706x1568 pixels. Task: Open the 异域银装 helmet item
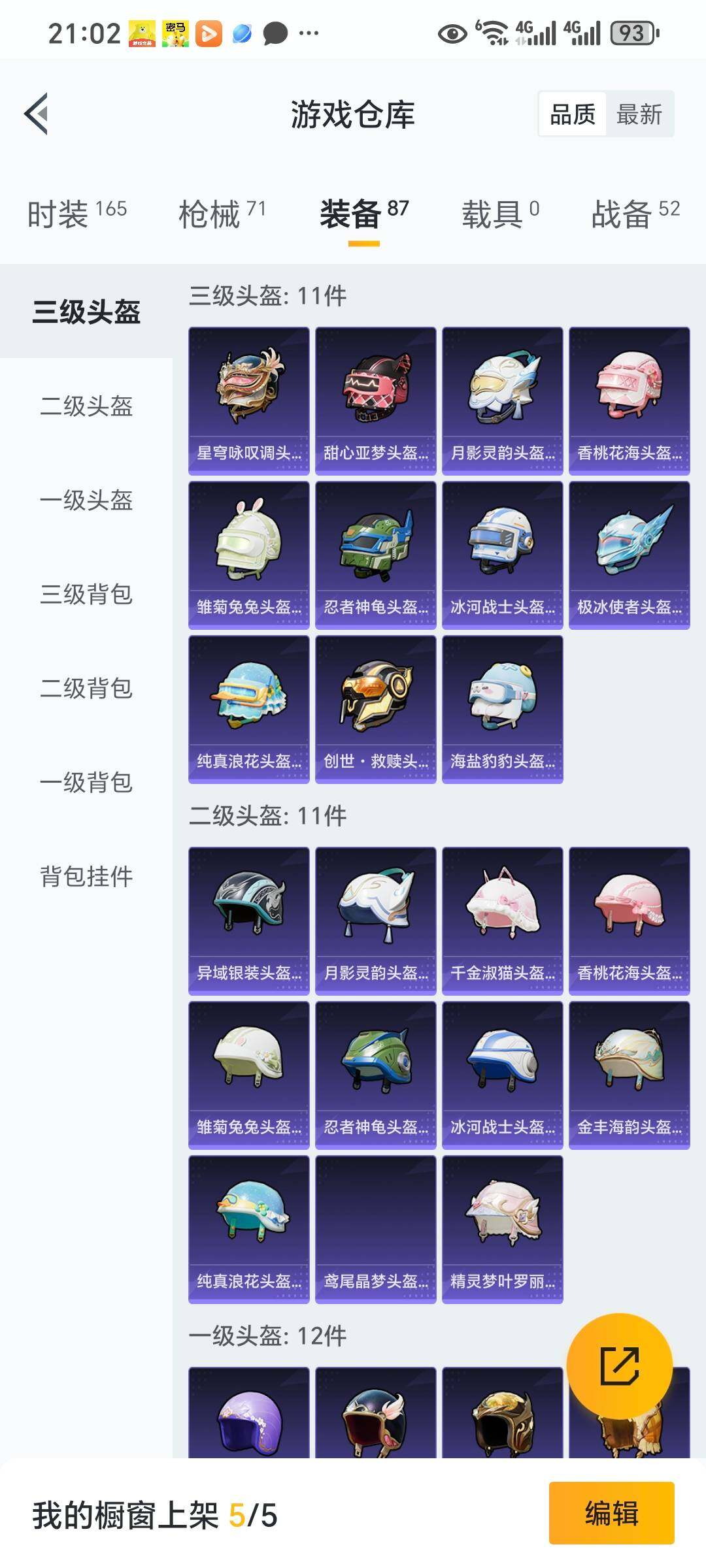click(248, 921)
